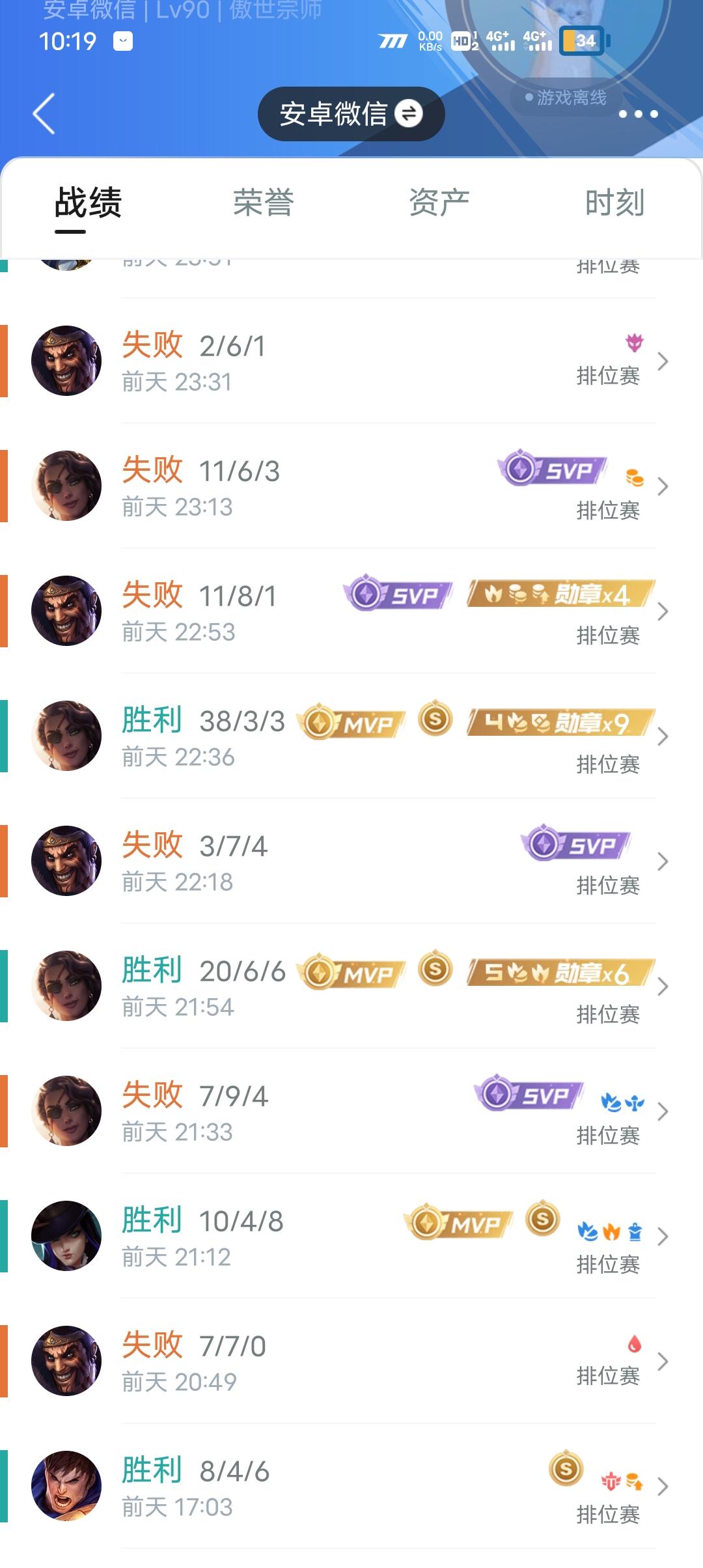The height and width of the screenshot is (1568, 703).
Task: Select the 战绩 tab
Action: 88,203
